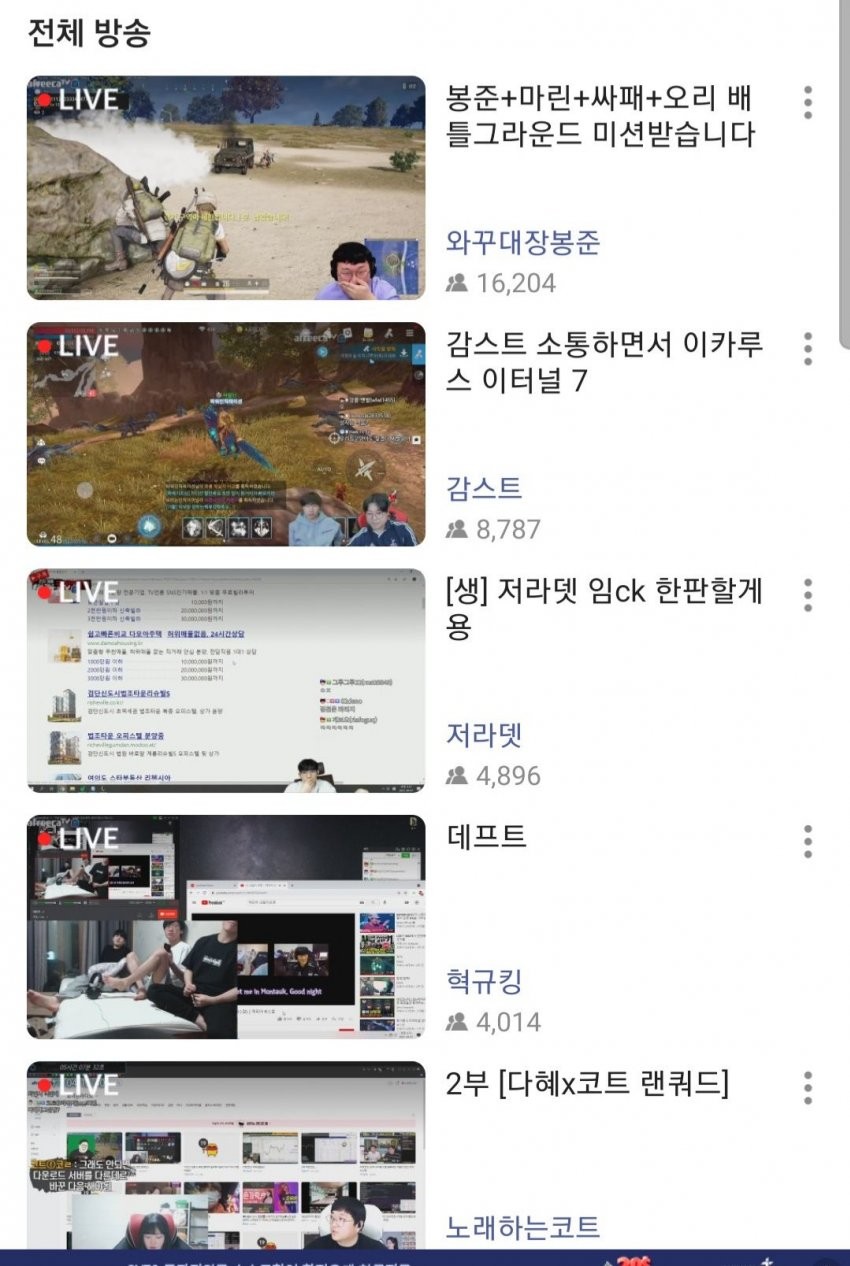
Task: Open overflow menu for the 와꾸대장봉준 stream
Action: tap(808, 102)
